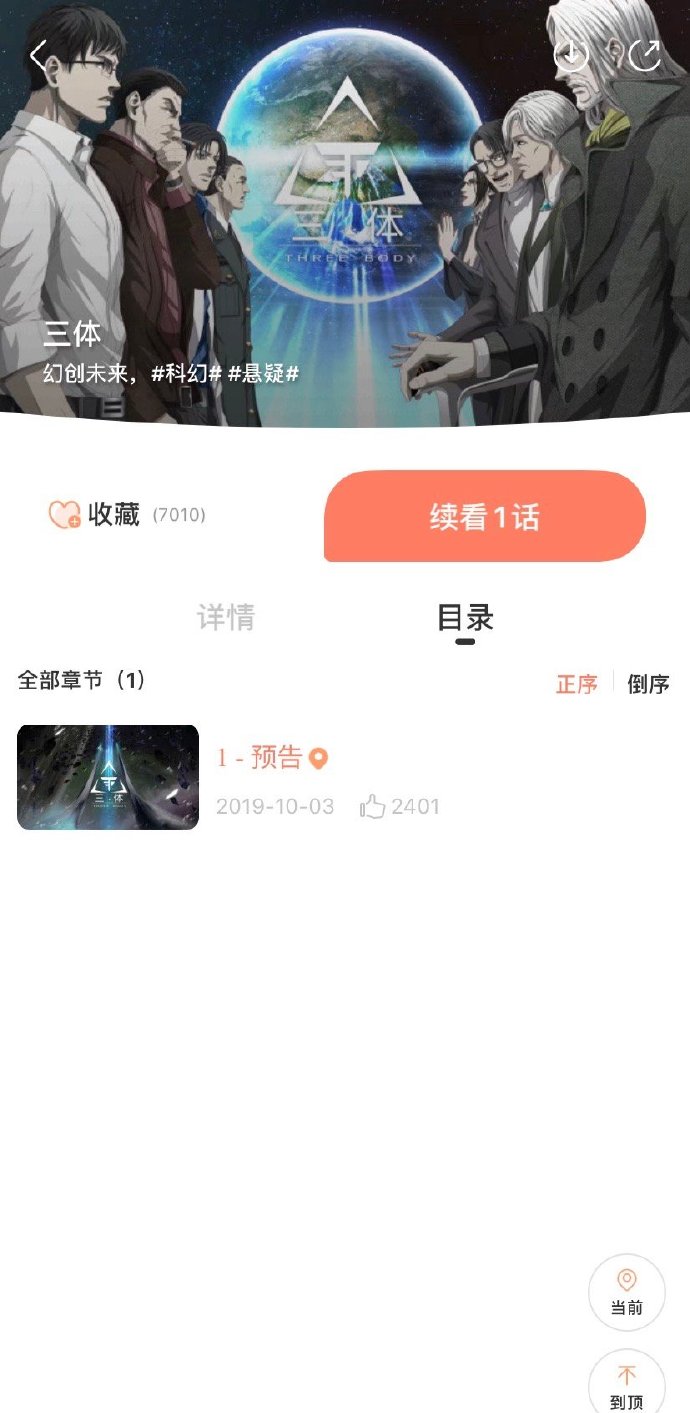
Task: Like chapter 1 with the thumbs-up icon
Action: click(372, 807)
